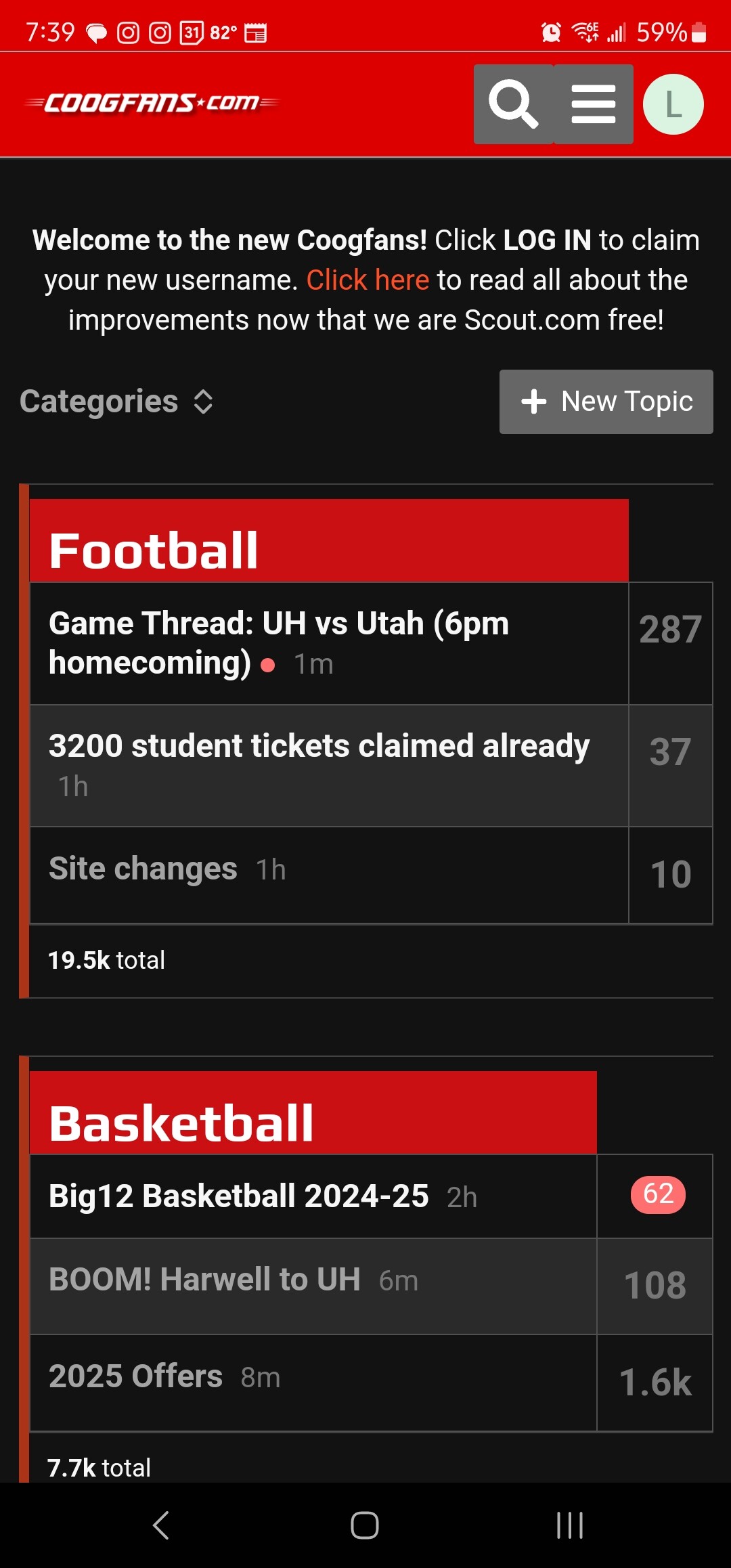
Task: Open the Basketball category
Action: (181, 1123)
